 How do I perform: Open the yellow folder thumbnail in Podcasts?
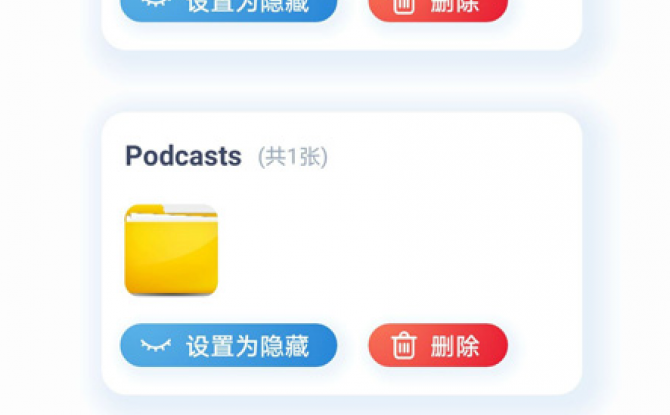(171, 250)
